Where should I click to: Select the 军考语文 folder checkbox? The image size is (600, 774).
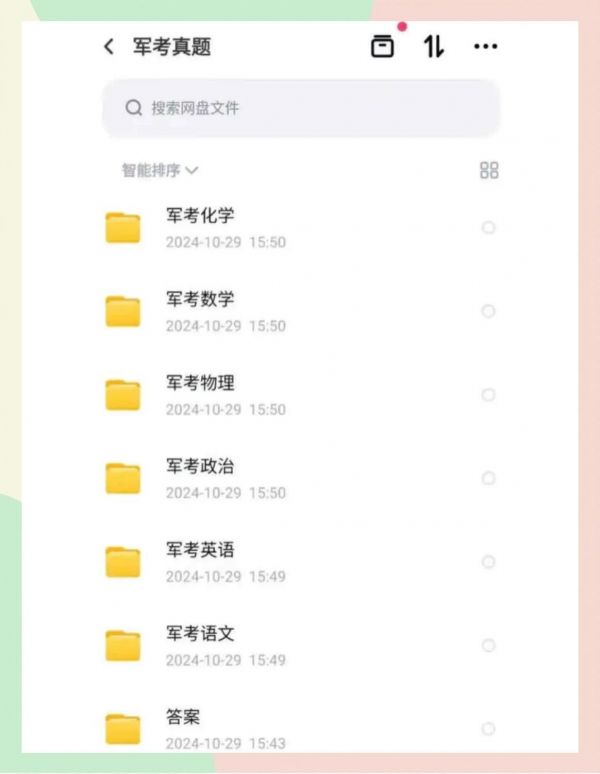[488, 646]
